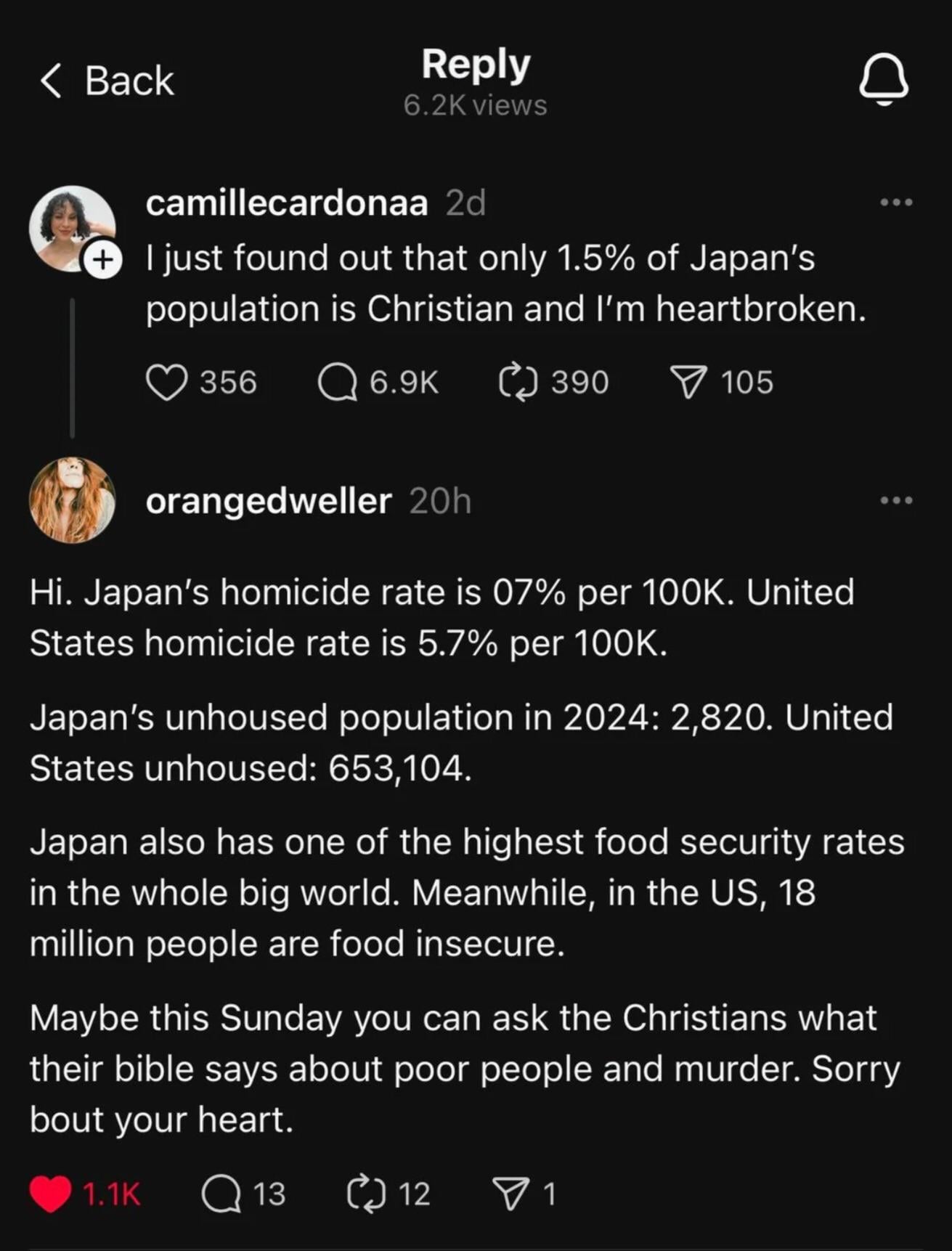Go back to the previous screen
The width and height of the screenshot is (952, 1251).
pos(107,80)
